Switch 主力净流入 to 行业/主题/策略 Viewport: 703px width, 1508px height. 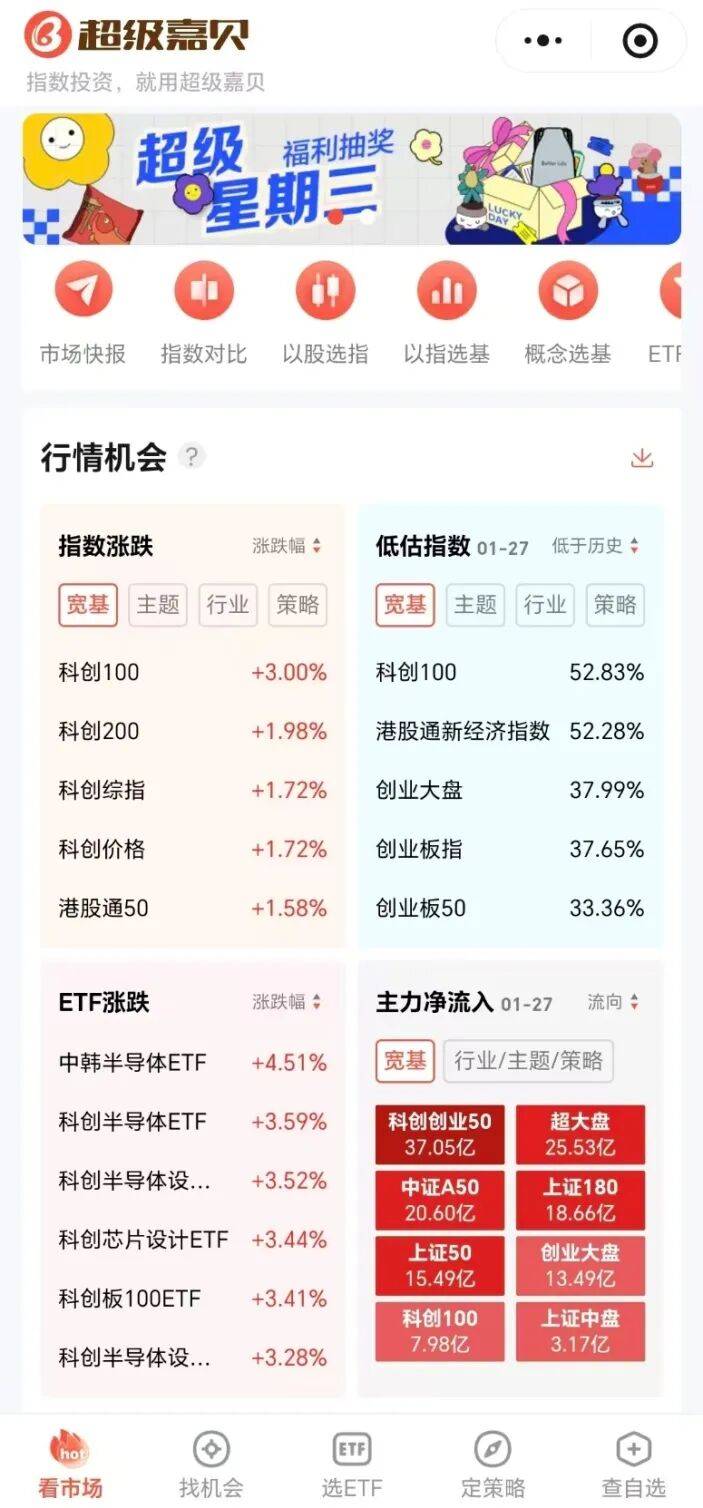pyautogui.click(x=528, y=1061)
